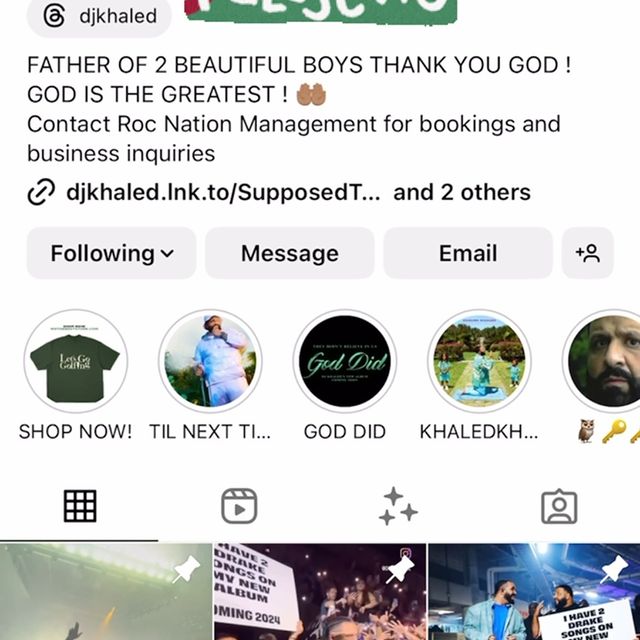Open the djkhaled.lnk.to bio link
The width and height of the screenshot is (640, 640).
(222, 193)
